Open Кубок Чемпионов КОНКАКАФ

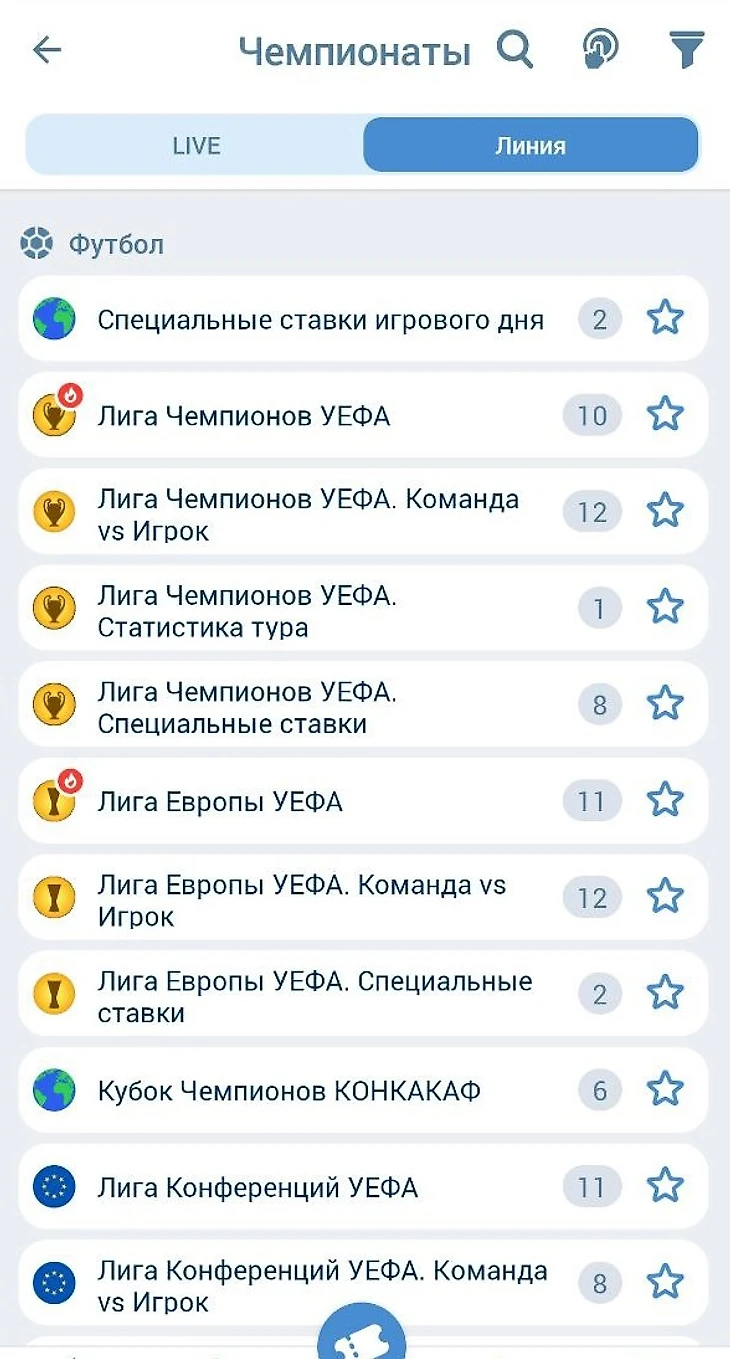coord(289,1090)
